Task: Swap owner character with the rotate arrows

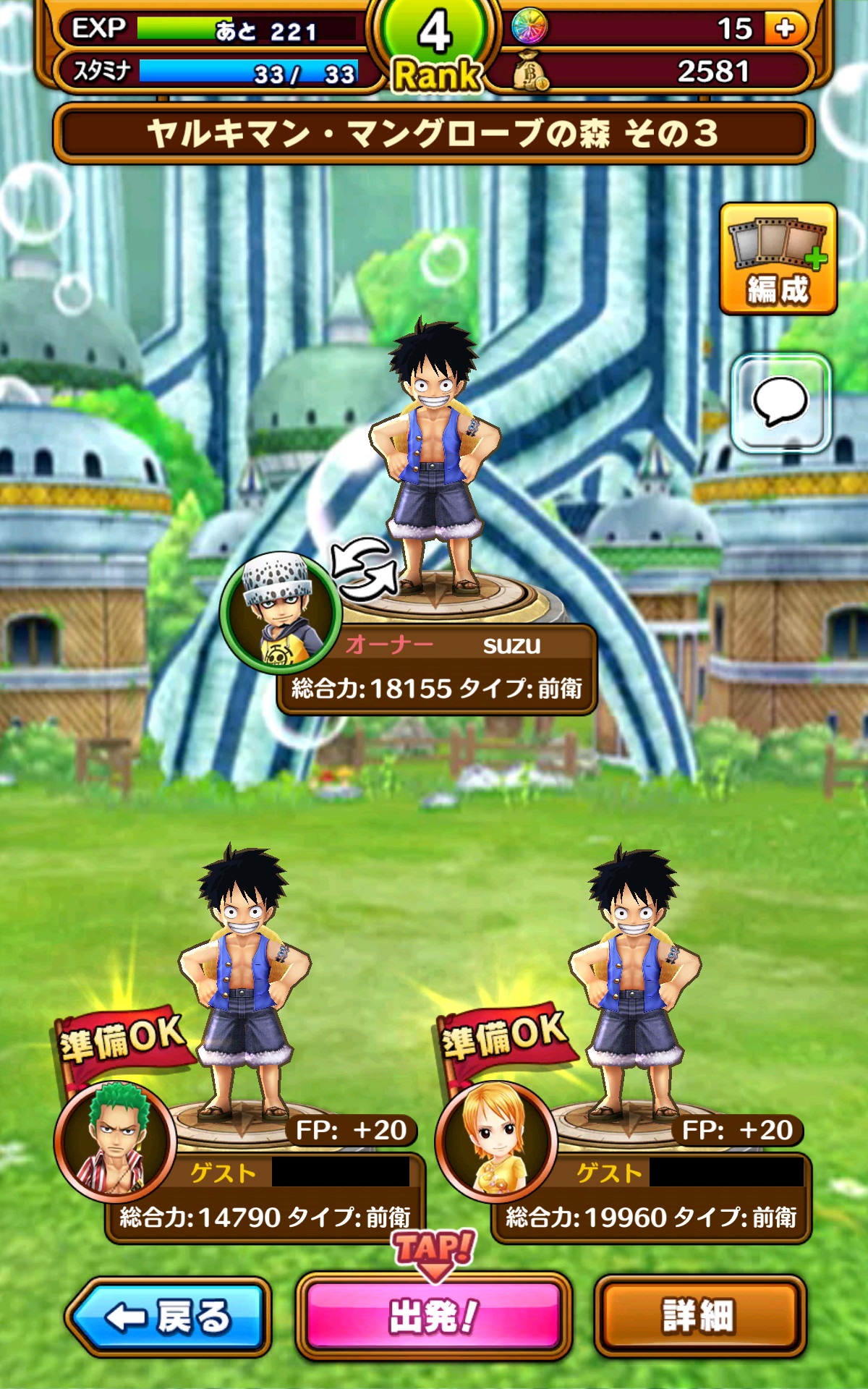Action: coord(364,569)
